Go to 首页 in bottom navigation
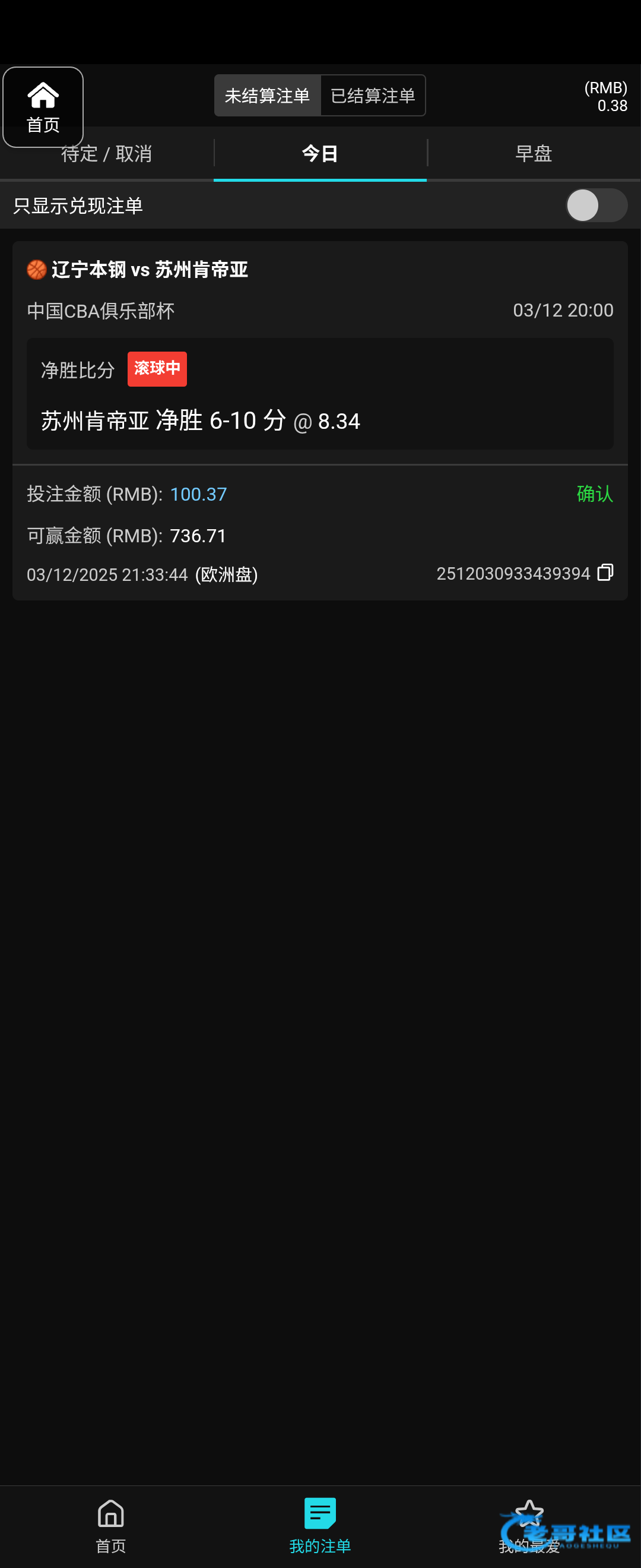This screenshot has width=641, height=1568. [x=110, y=1526]
